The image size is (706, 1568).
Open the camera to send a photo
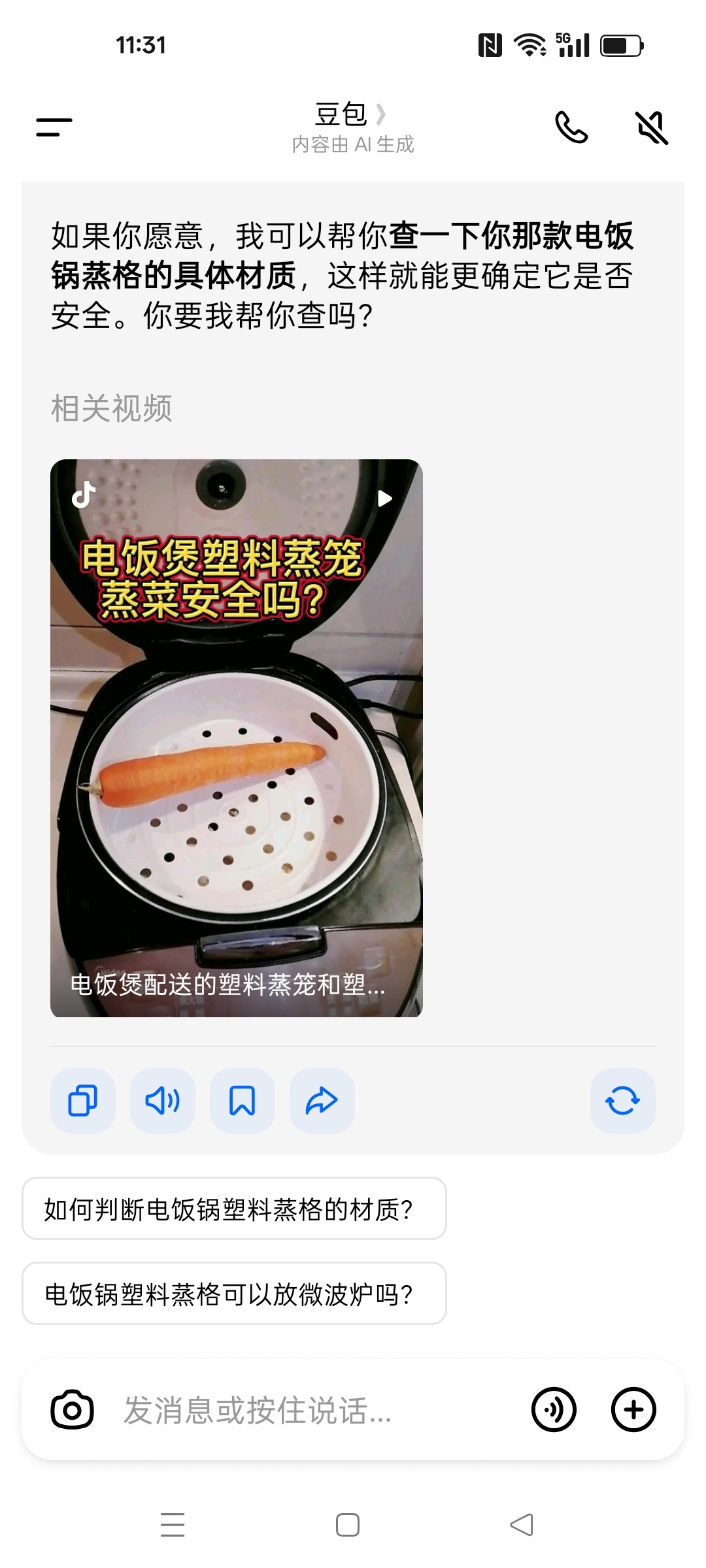click(x=72, y=1409)
